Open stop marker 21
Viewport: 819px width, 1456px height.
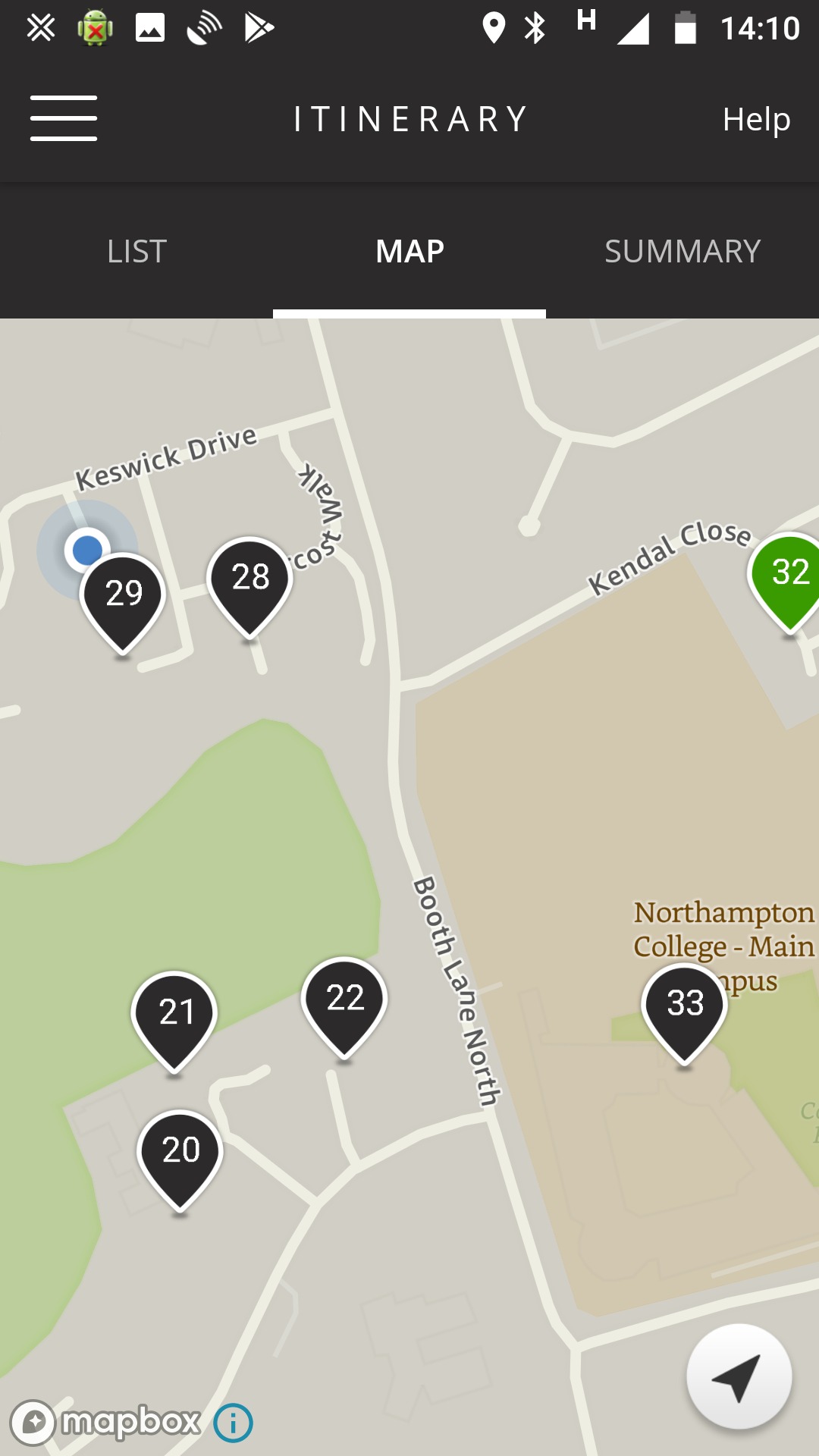(176, 1014)
